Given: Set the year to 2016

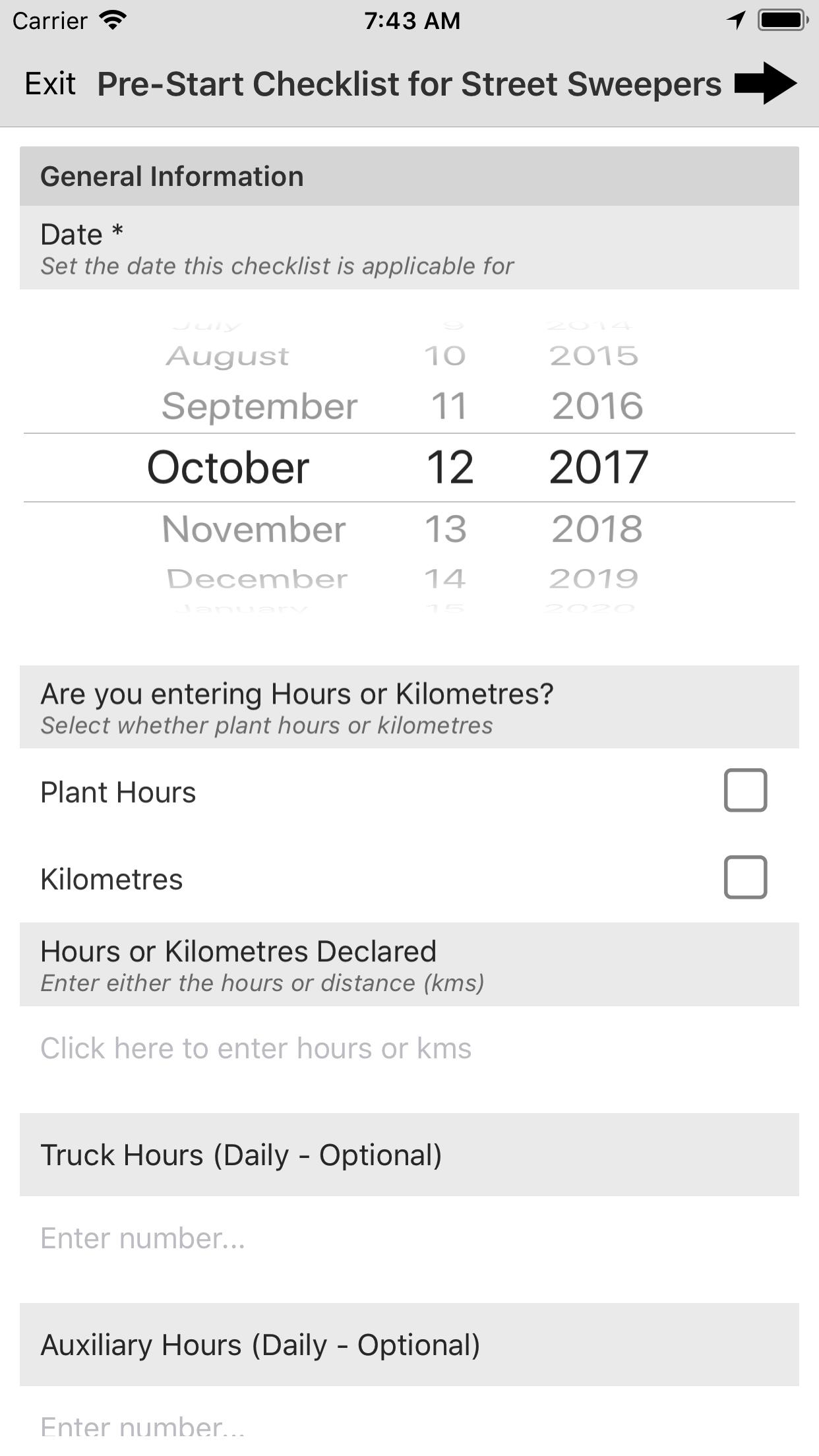Looking at the screenshot, I should (597, 406).
